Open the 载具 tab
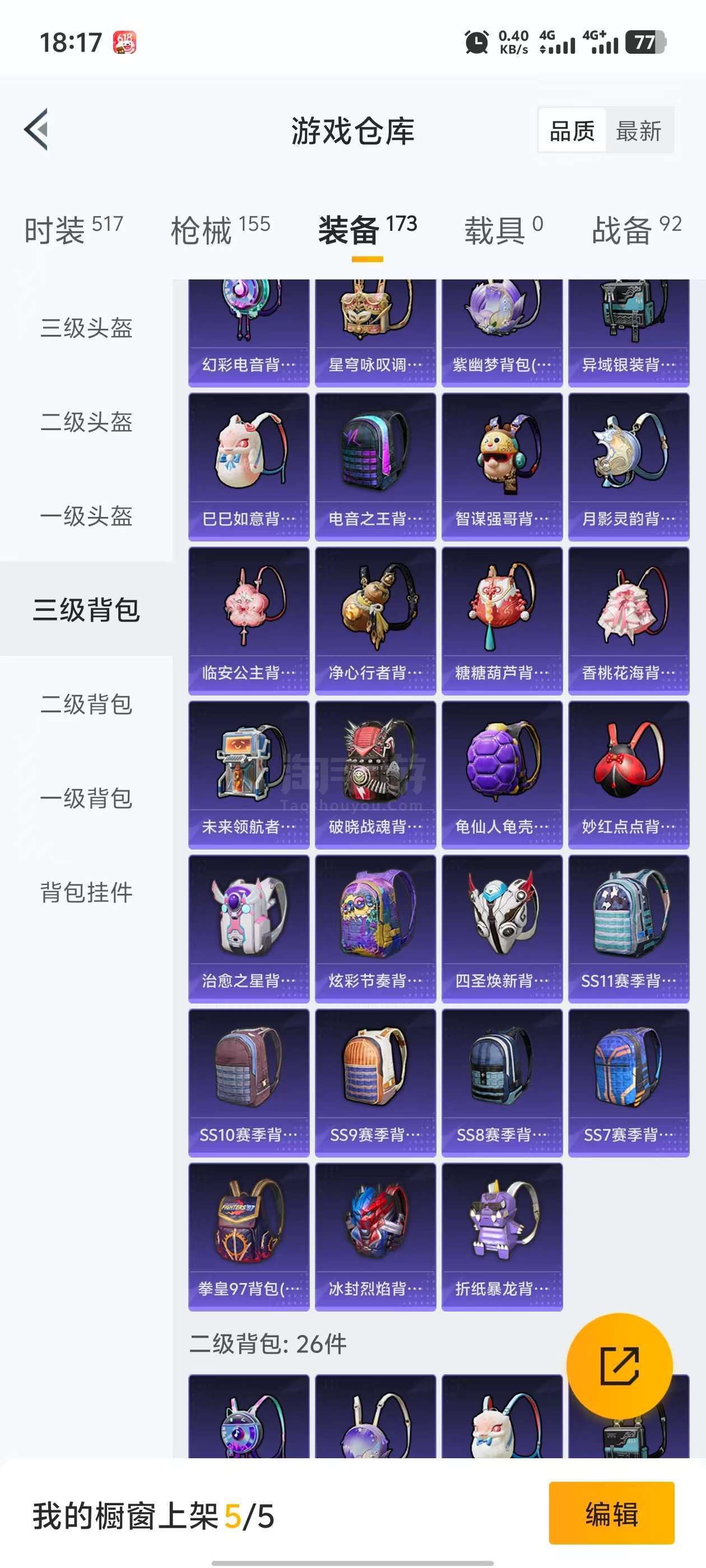 (504, 230)
